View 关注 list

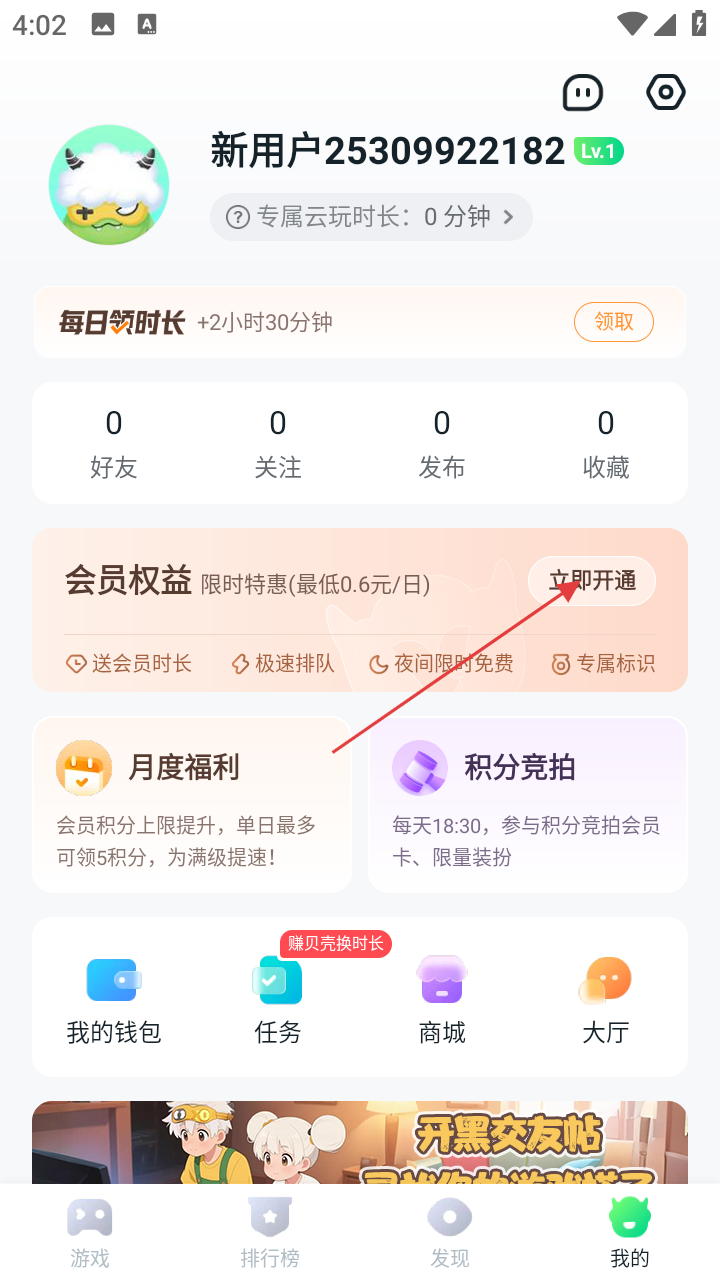pyautogui.click(x=278, y=442)
